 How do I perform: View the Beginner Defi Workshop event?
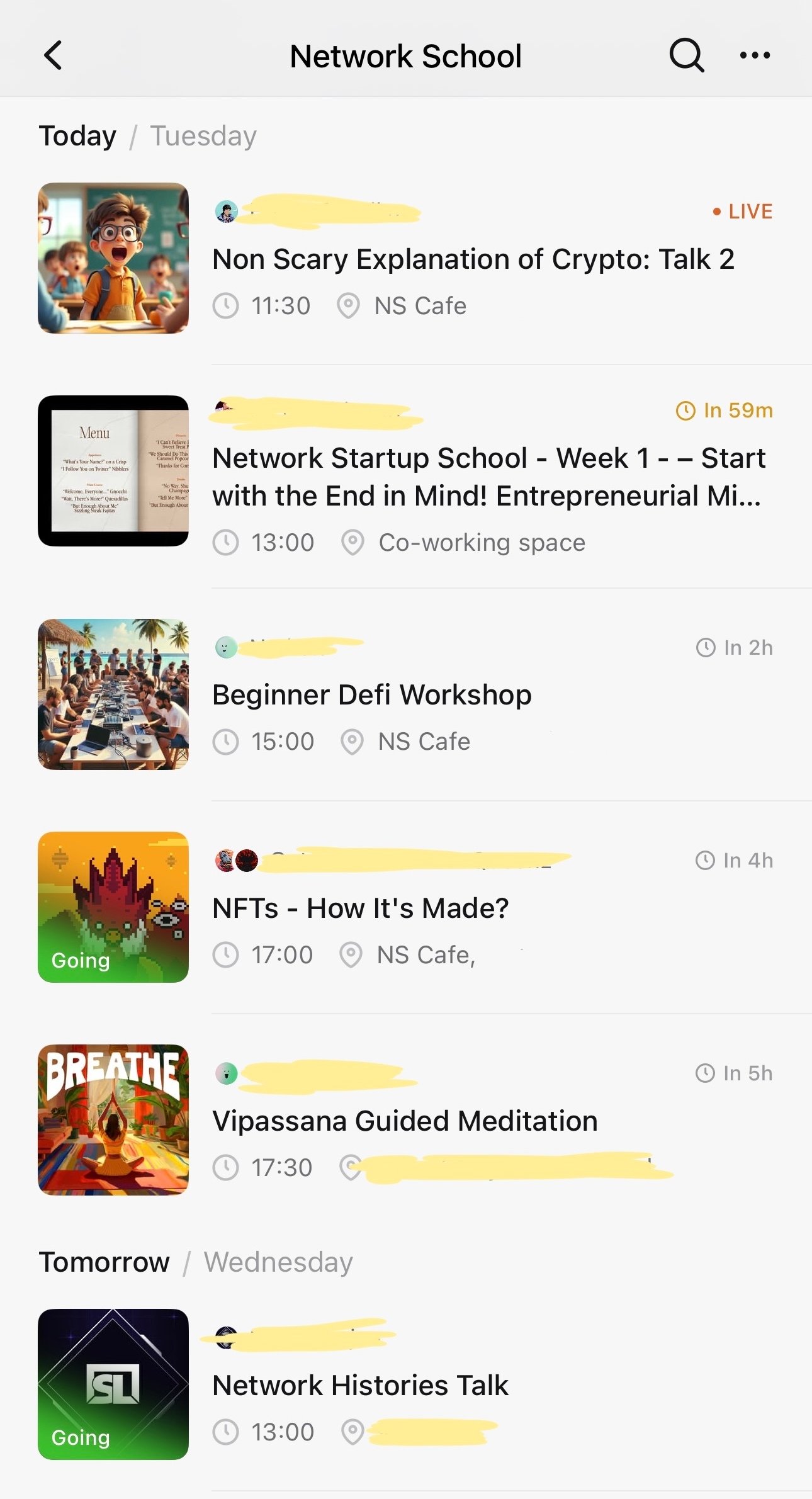[x=372, y=695]
